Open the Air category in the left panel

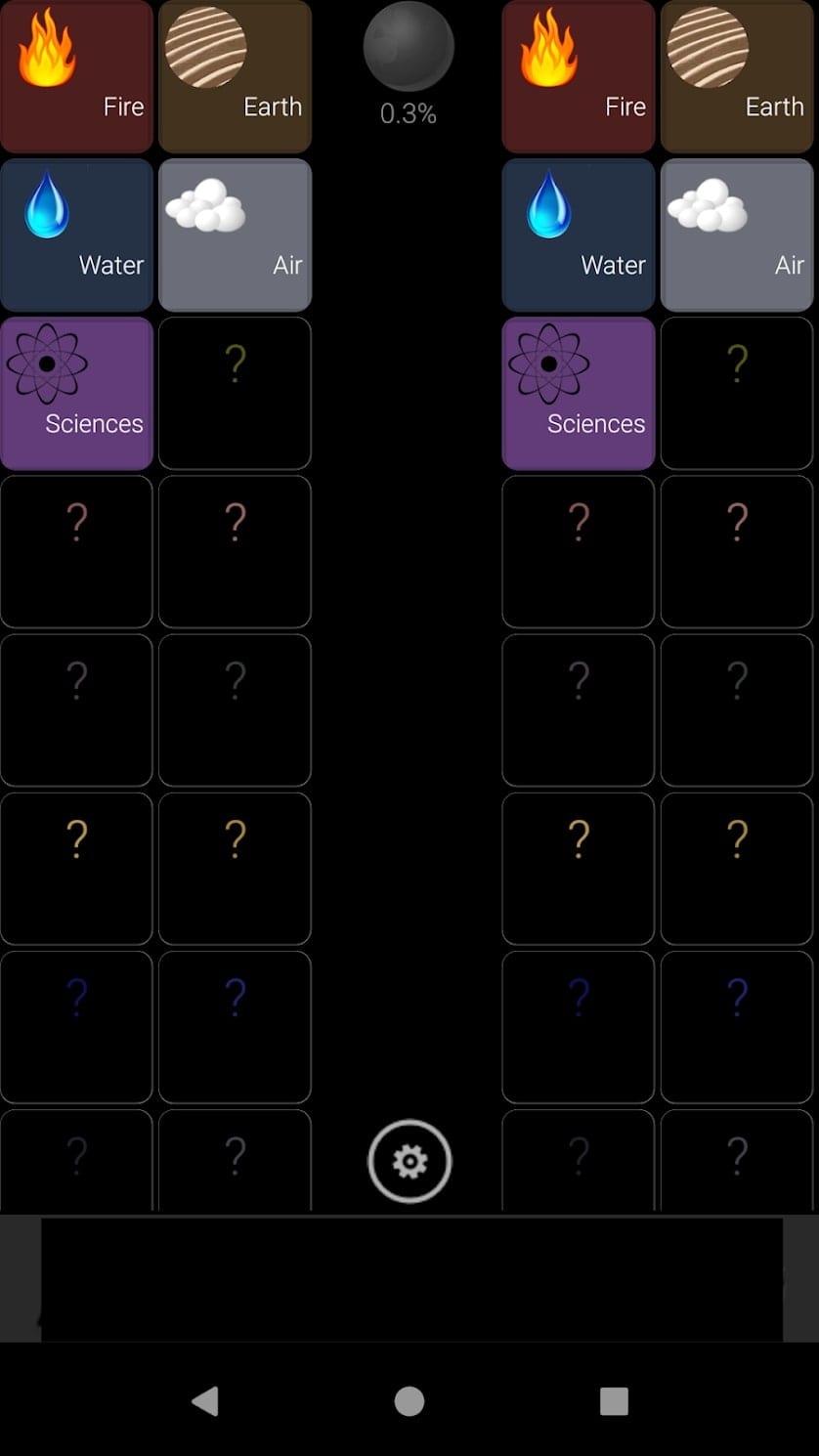click(235, 235)
